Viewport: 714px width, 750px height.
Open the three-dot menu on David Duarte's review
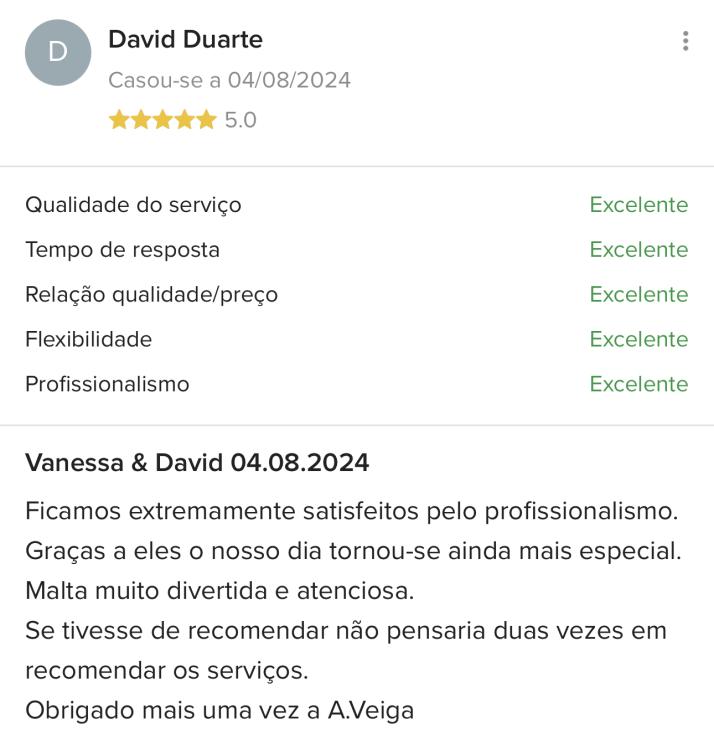685,41
